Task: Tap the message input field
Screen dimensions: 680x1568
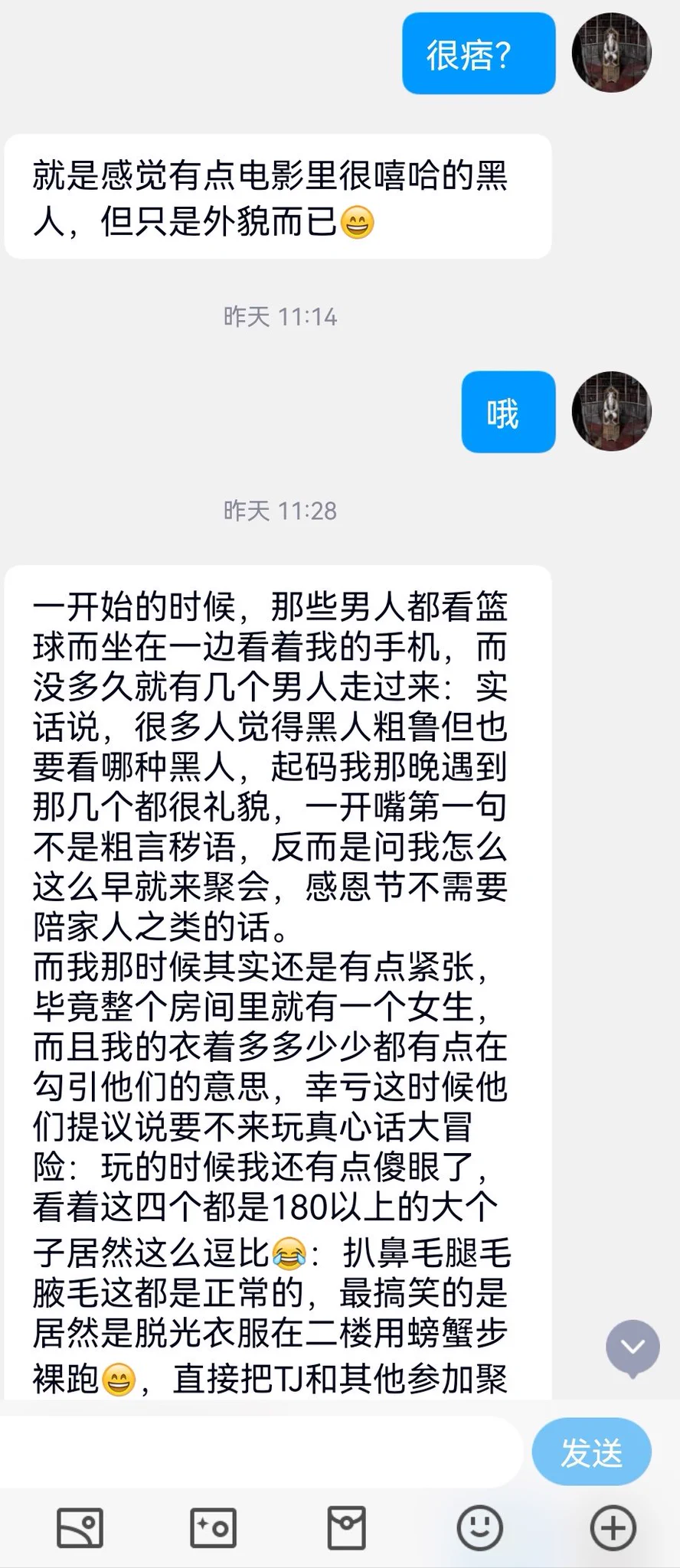Action: (x=260, y=1452)
